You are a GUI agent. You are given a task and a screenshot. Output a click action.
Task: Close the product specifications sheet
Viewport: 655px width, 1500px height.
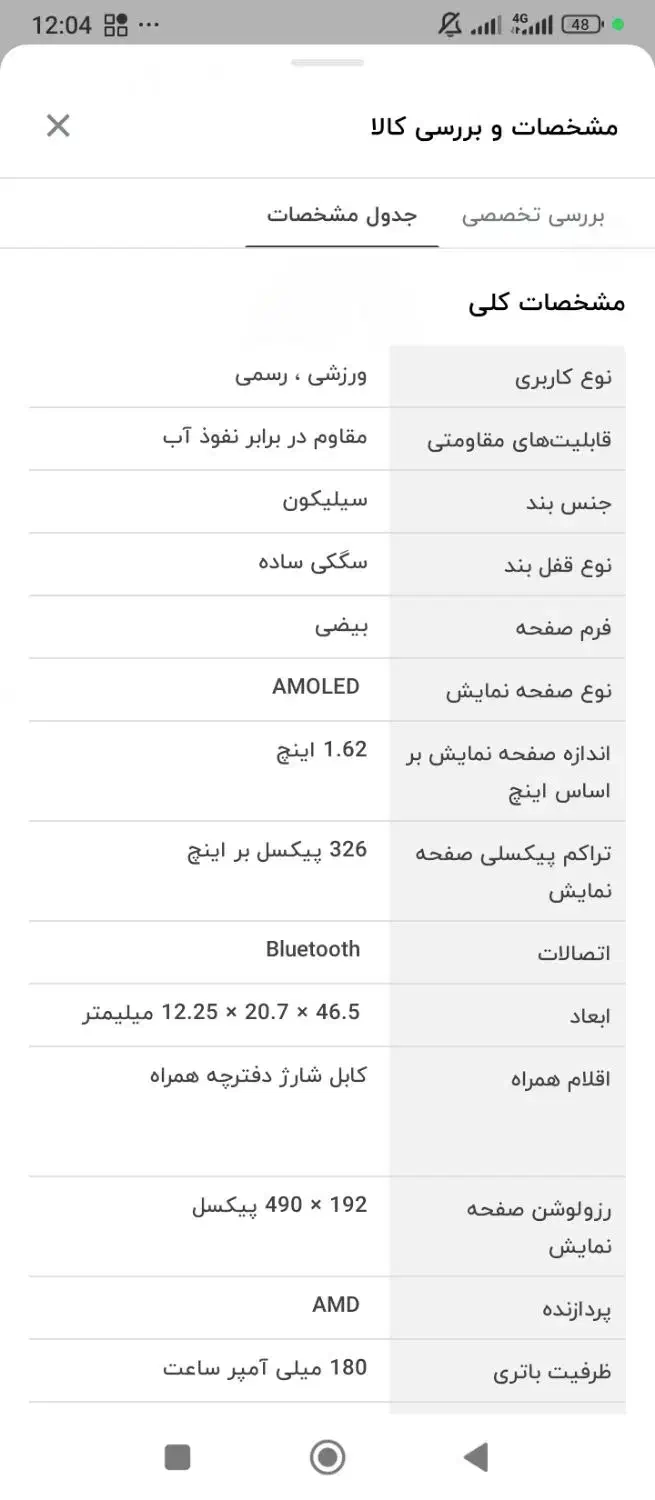click(x=58, y=126)
